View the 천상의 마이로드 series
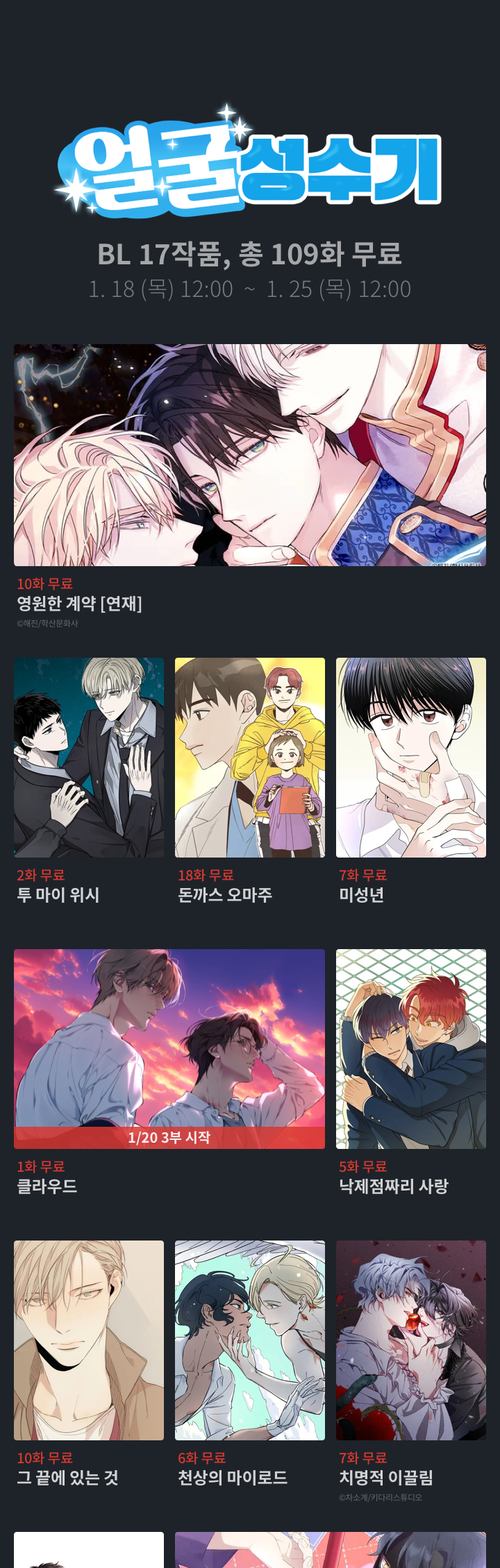Screen dimensions: 500x1568 [250, 1340]
